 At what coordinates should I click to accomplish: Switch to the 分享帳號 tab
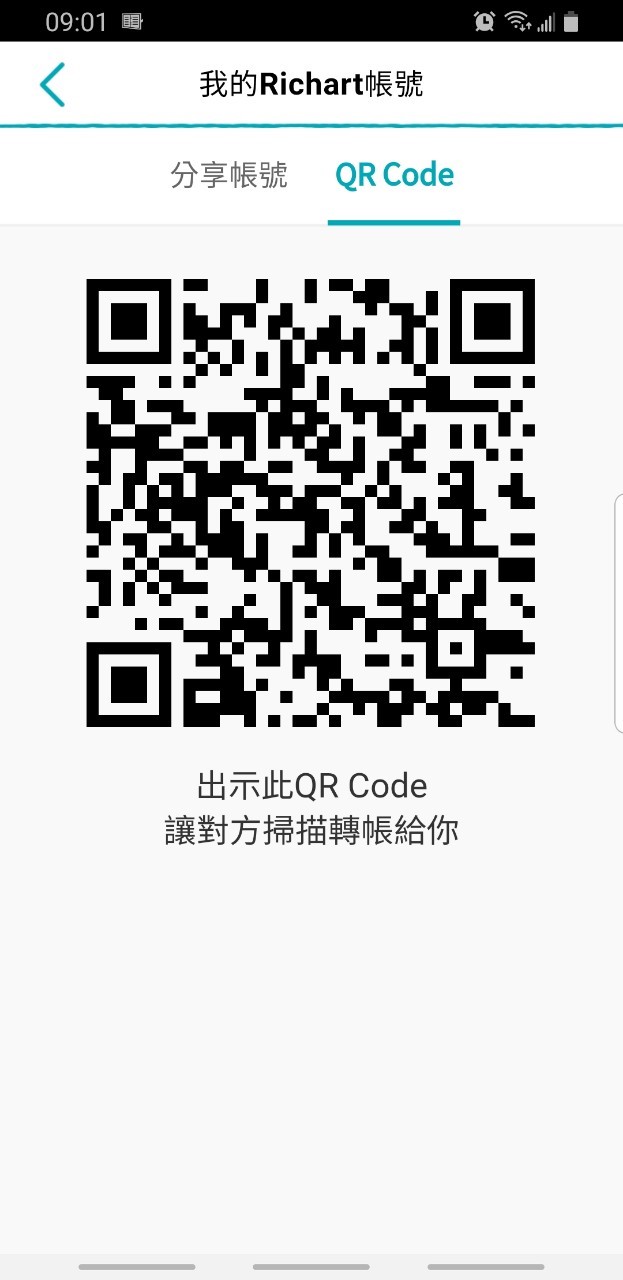click(x=229, y=176)
